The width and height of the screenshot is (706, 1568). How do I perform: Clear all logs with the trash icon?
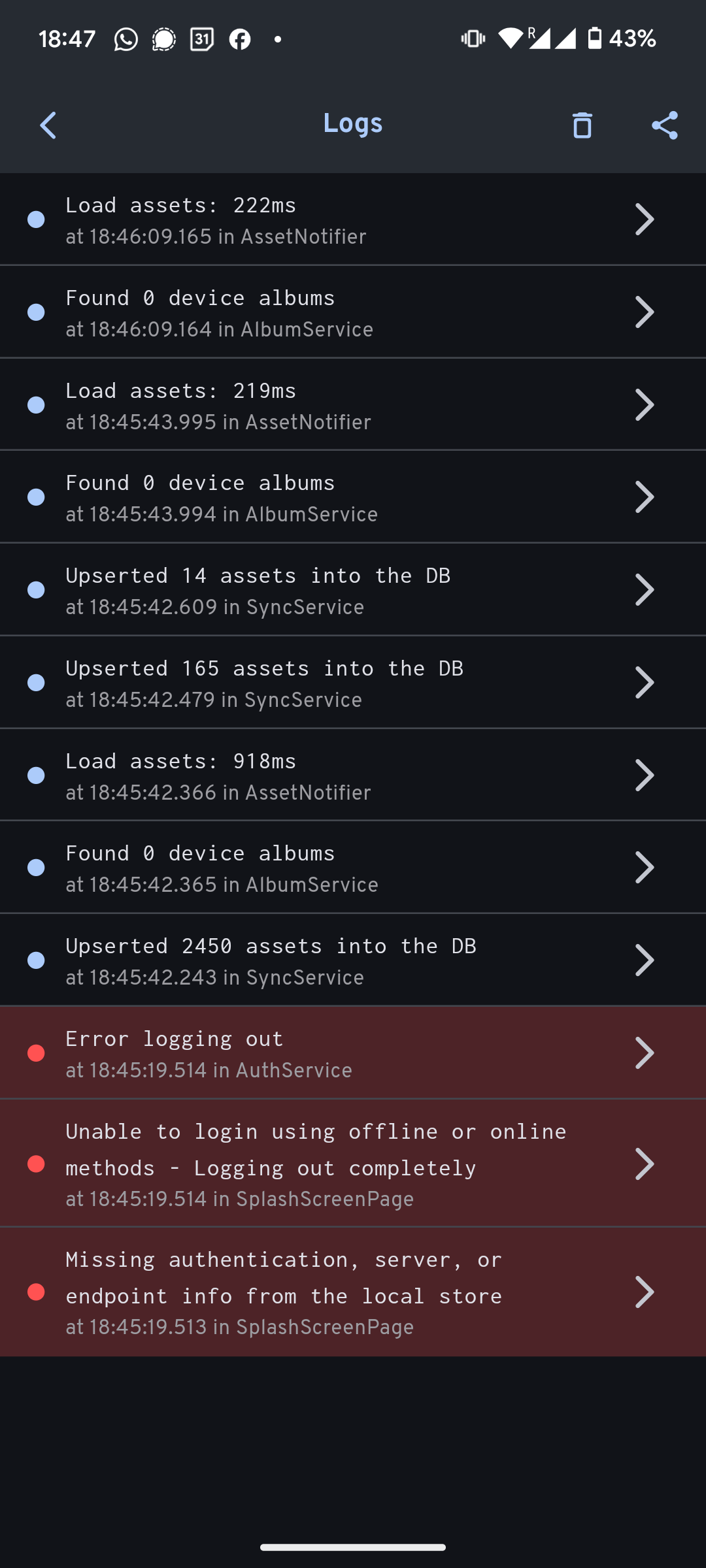(582, 125)
